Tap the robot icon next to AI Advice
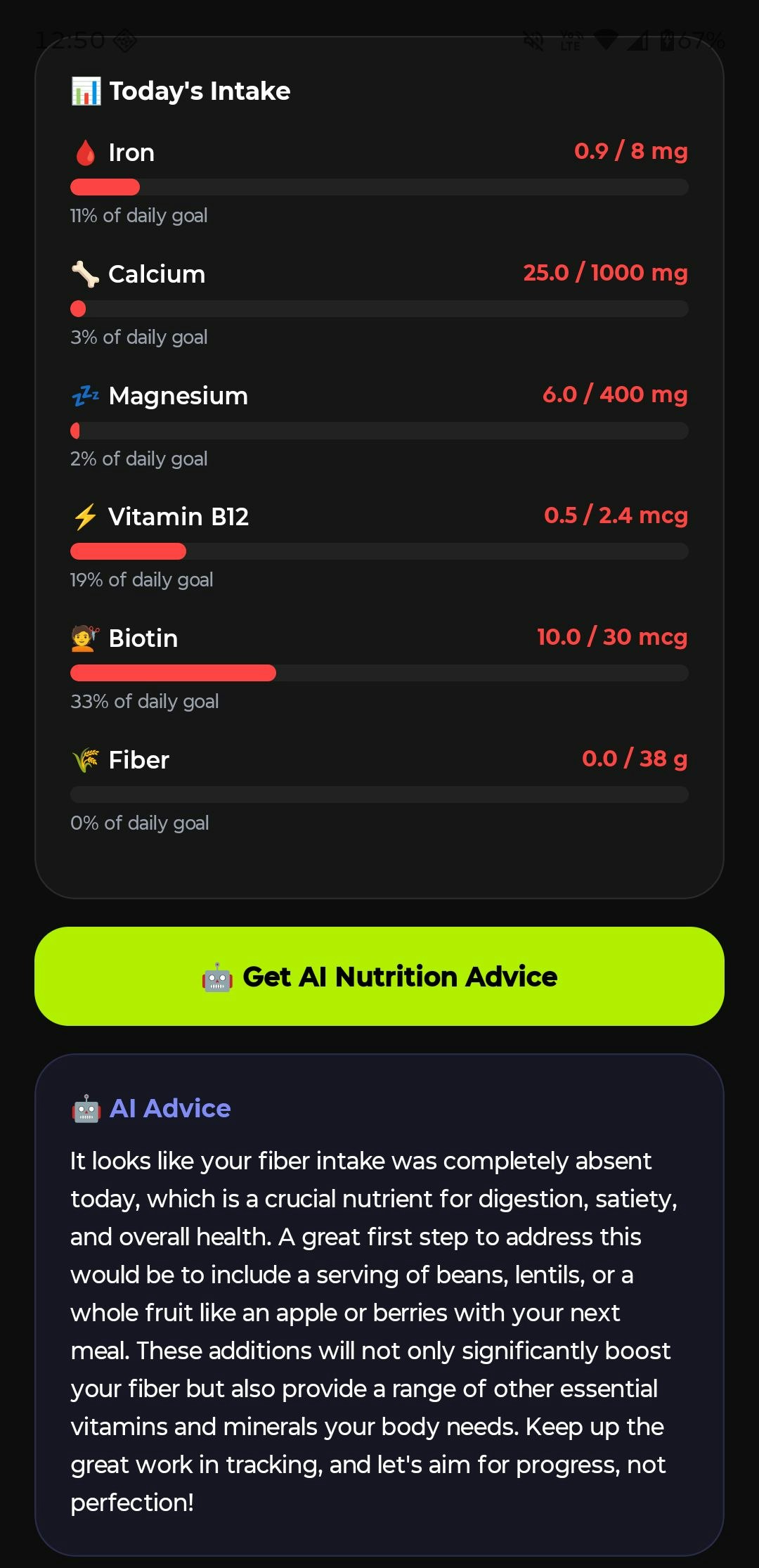Viewport: 759px width, 1568px height. click(x=87, y=1107)
